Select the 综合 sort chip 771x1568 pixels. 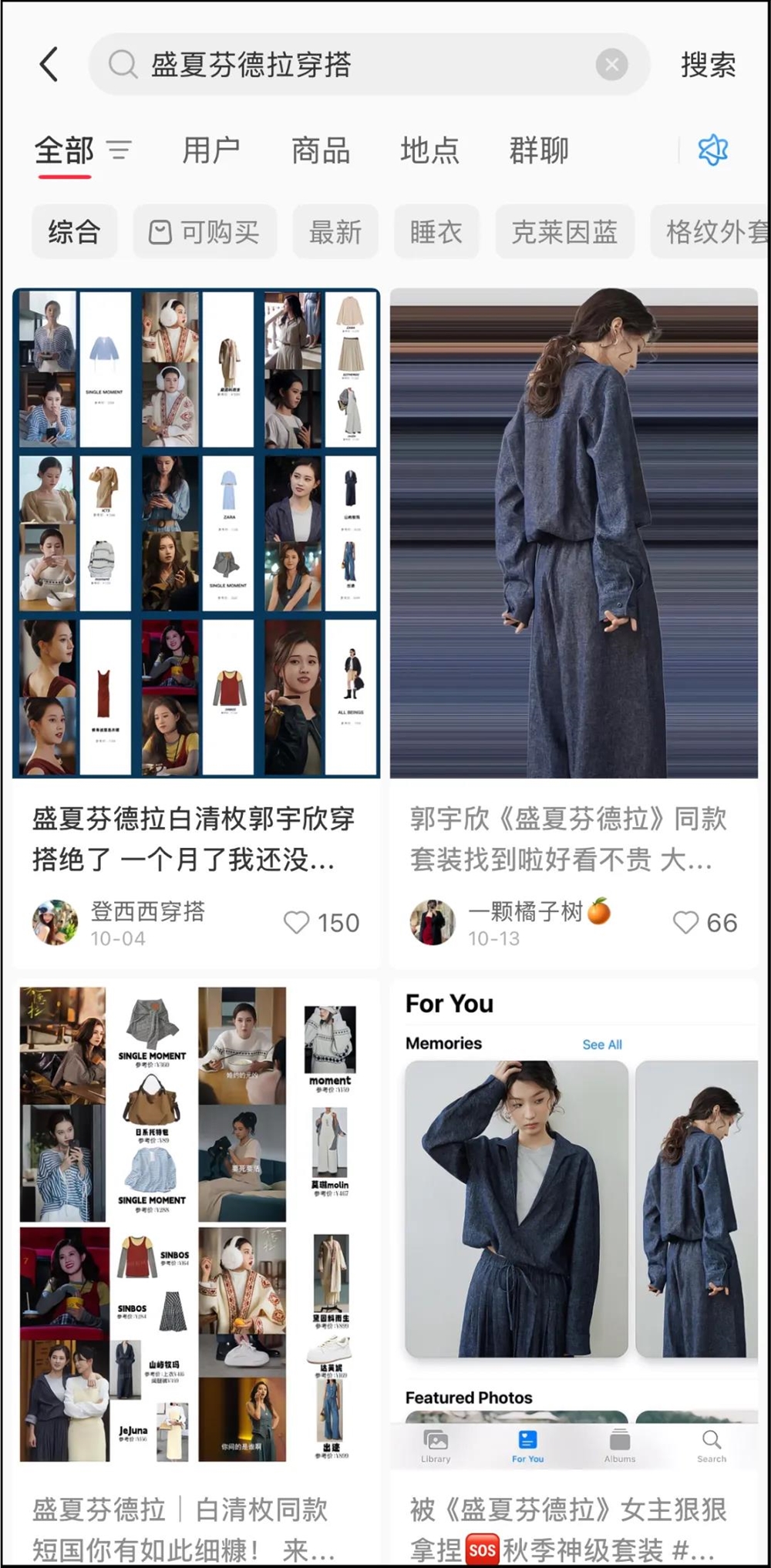(x=74, y=231)
